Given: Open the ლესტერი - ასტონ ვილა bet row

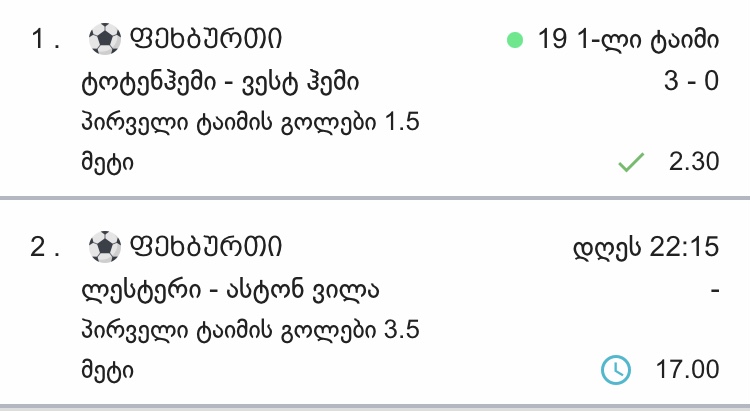Looking at the screenshot, I should coord(229,290).
